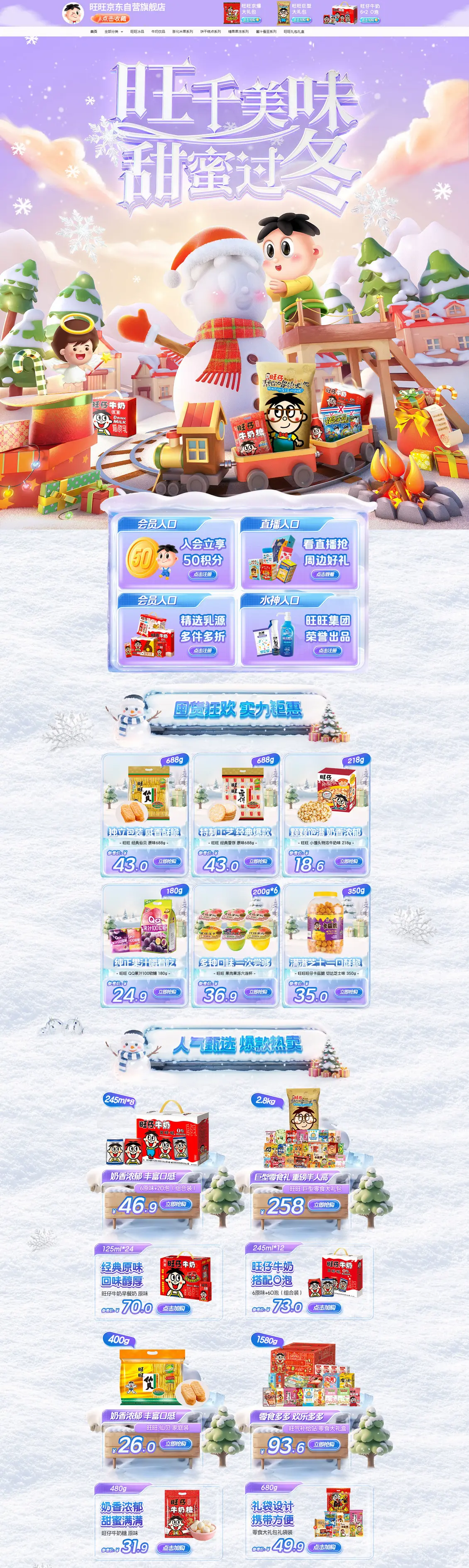The height and width of the screenshot is (1568, 469).
Task: Open the 旺旺冰品 category tab
Action: click(x=137, y=31)
